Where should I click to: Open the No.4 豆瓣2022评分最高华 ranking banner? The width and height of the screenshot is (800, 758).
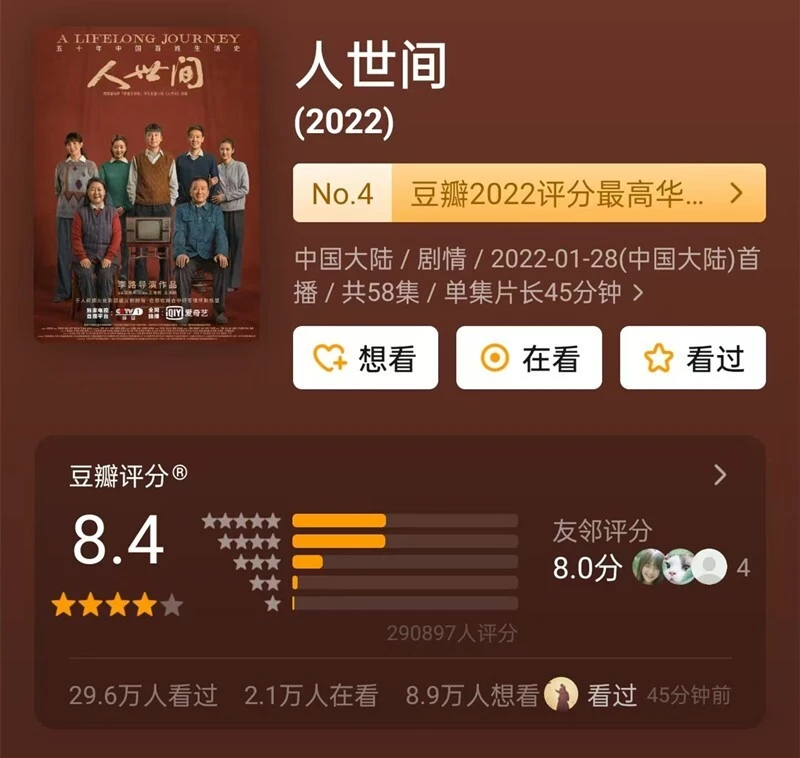click(529, 193)
